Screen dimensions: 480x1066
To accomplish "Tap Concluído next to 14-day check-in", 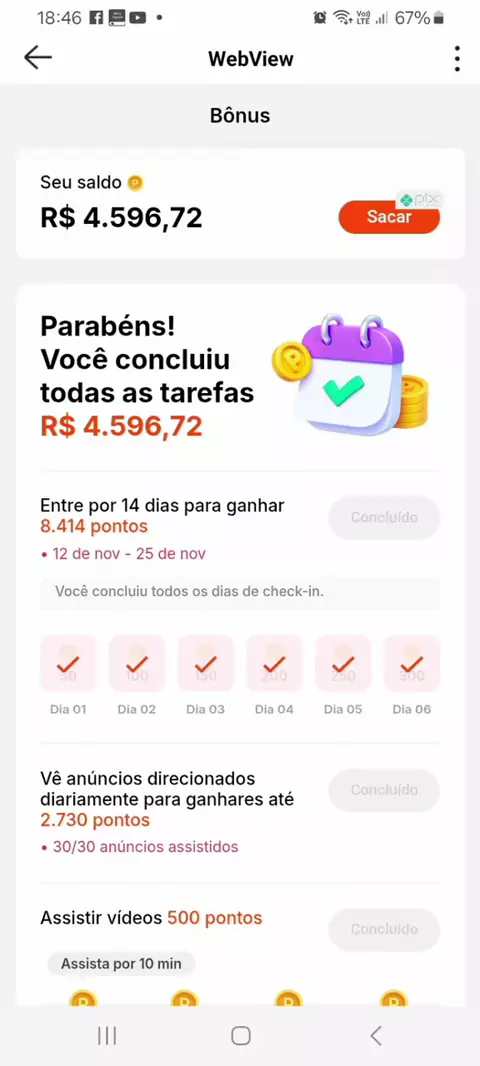I will point(384,517).
